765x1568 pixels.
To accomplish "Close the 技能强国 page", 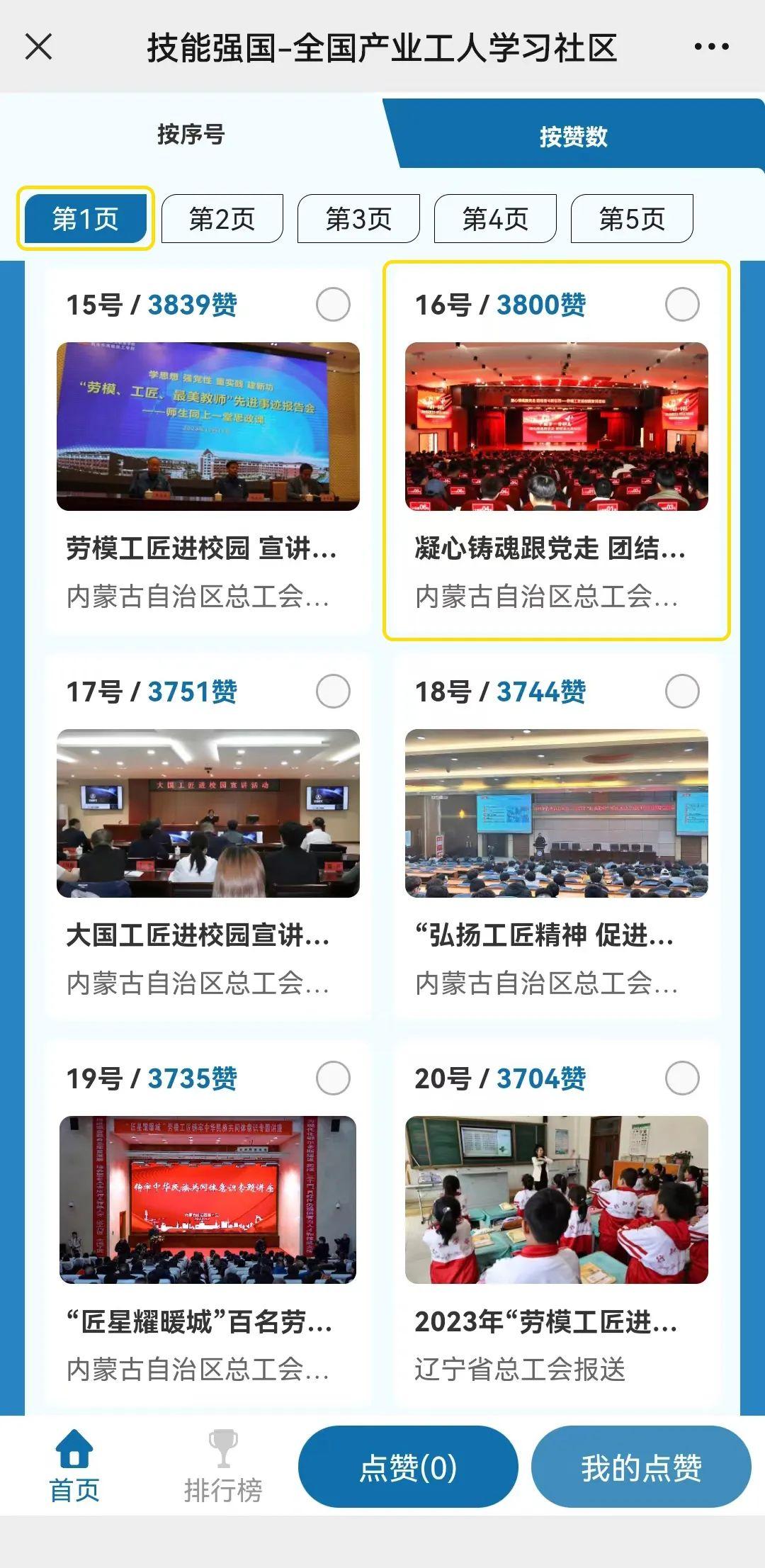I will tap(38, 47).
